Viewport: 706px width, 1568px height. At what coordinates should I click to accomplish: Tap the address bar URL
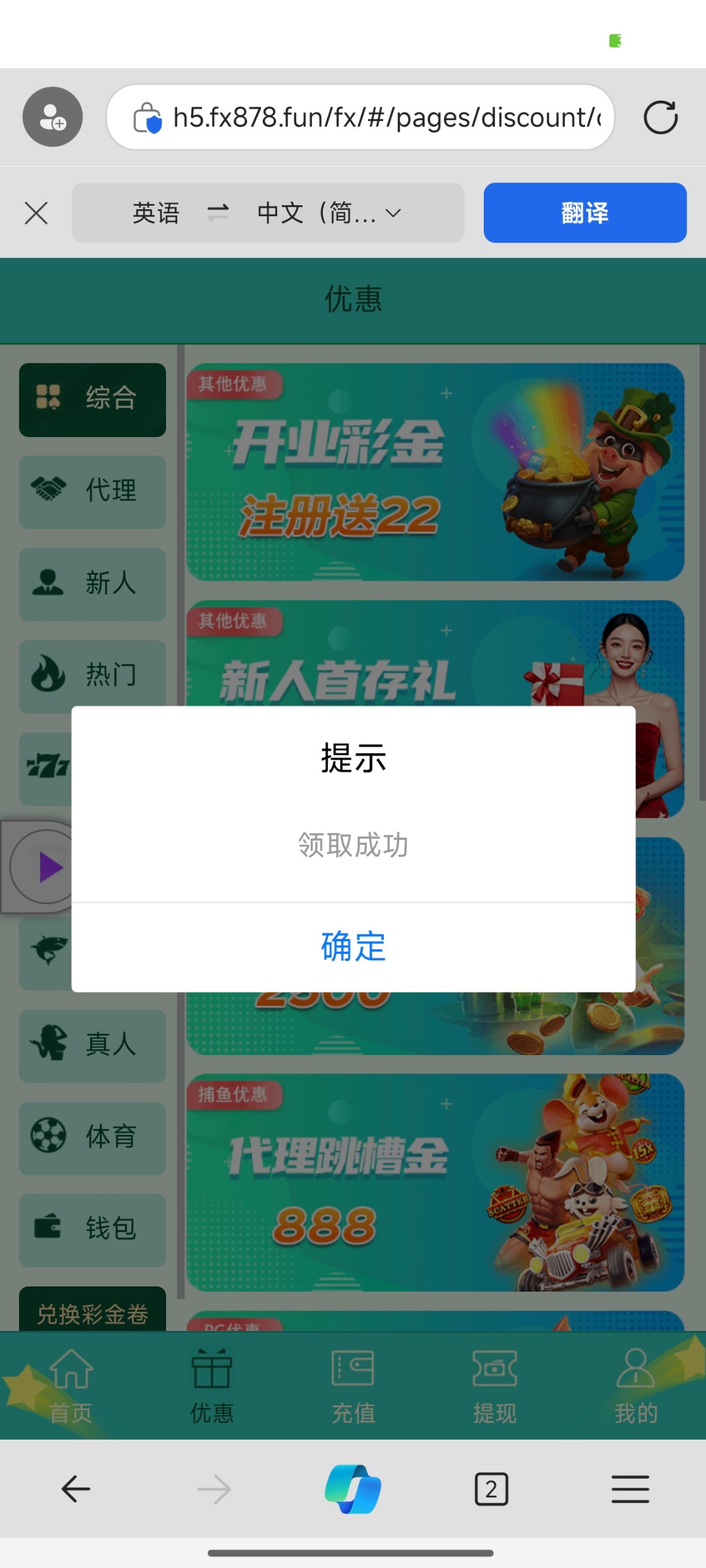click(386, 118)
